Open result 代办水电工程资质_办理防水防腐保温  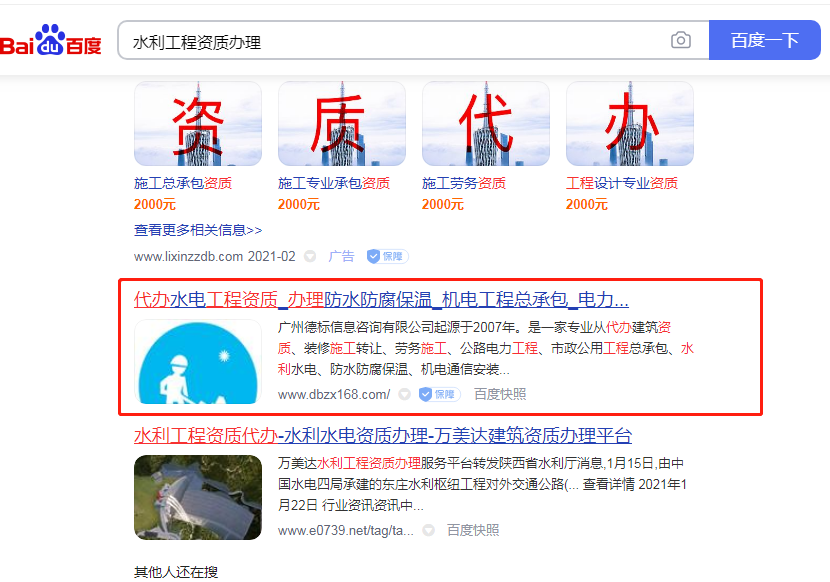click(381, 300)
